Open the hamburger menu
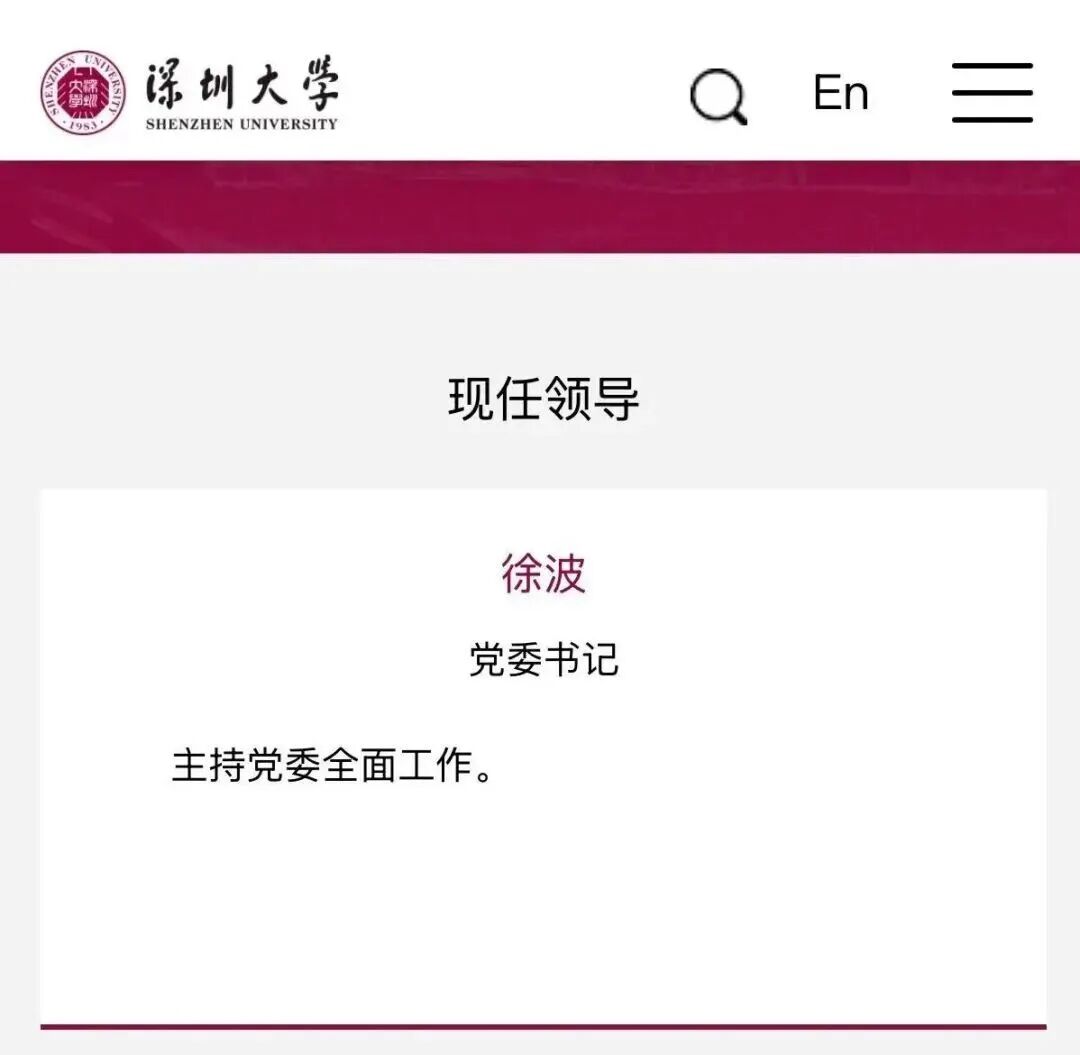Viewport: 1080px width, 1055px height. click(991, 93)
